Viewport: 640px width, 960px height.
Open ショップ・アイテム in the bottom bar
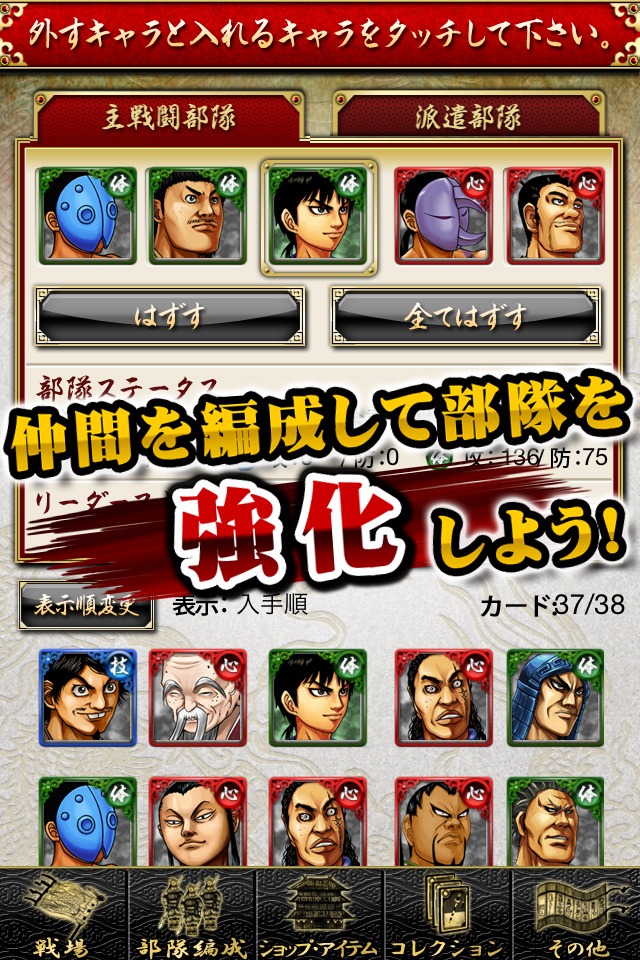[320, 915]
